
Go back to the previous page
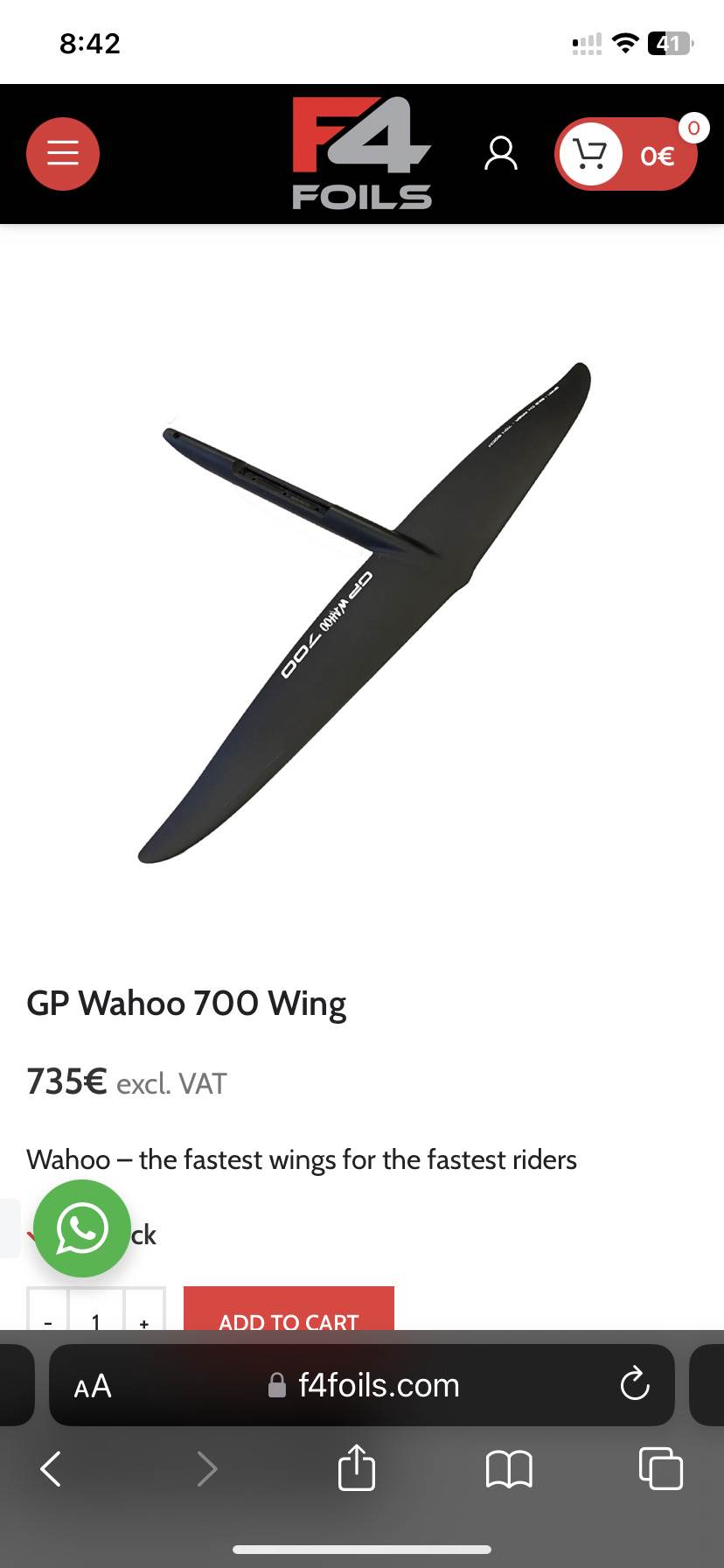52,1468
